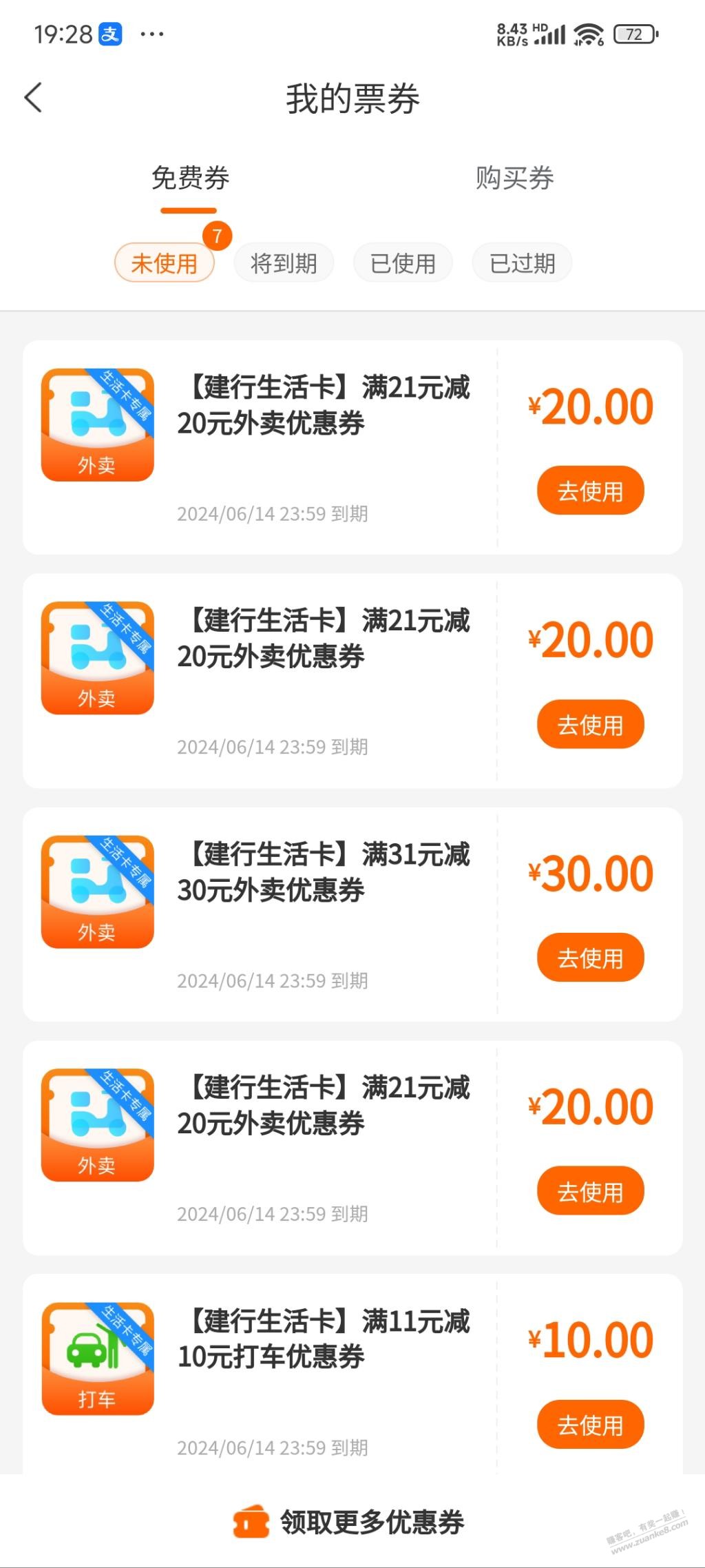Tap 去使用 on the 满31元减30元 coupon
The width and height of the screenshot is (705, 1568).
pyautogui.click(x=590, y=958)
